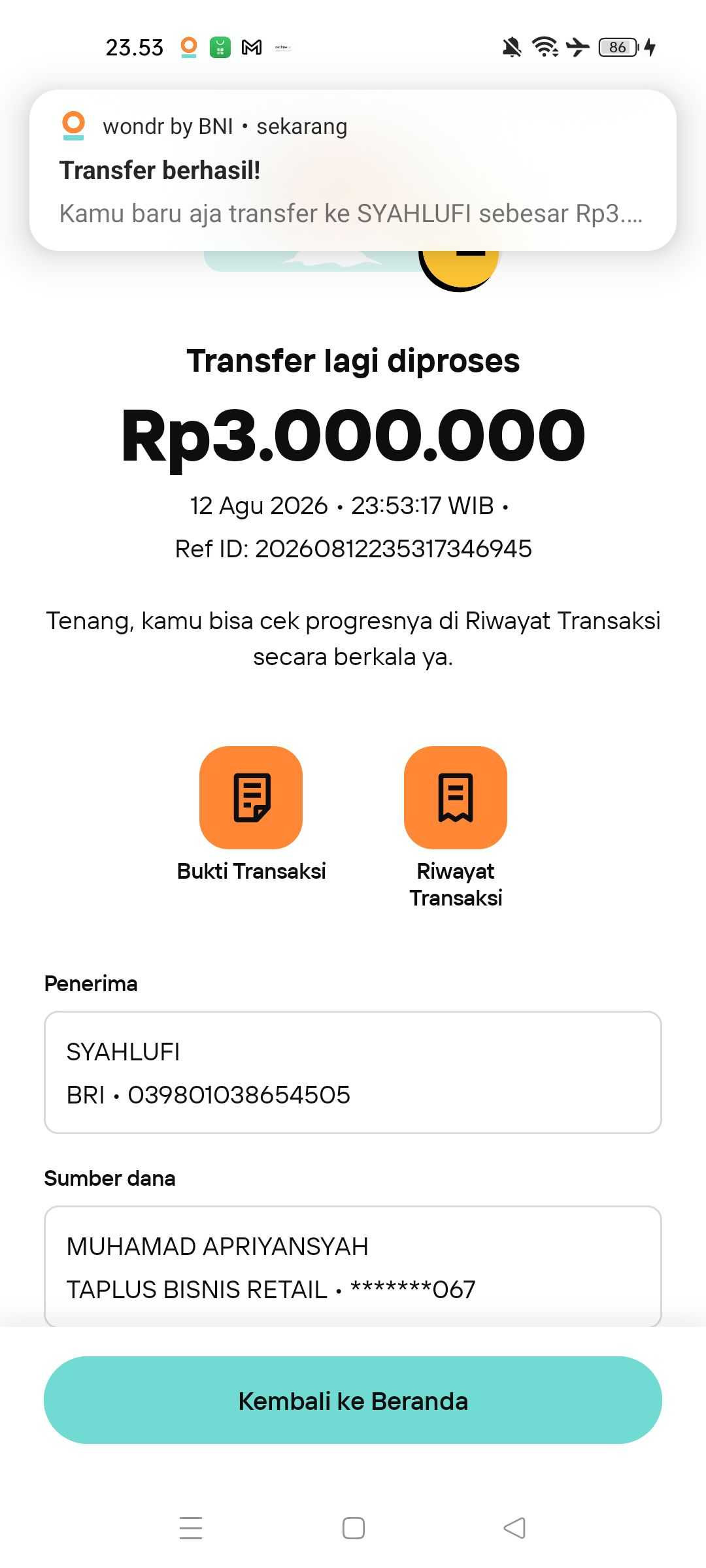Viewport: 706px width, 1568px height.
Task: Open the Transfer berhasil notification banner
Action: (353, 170)
